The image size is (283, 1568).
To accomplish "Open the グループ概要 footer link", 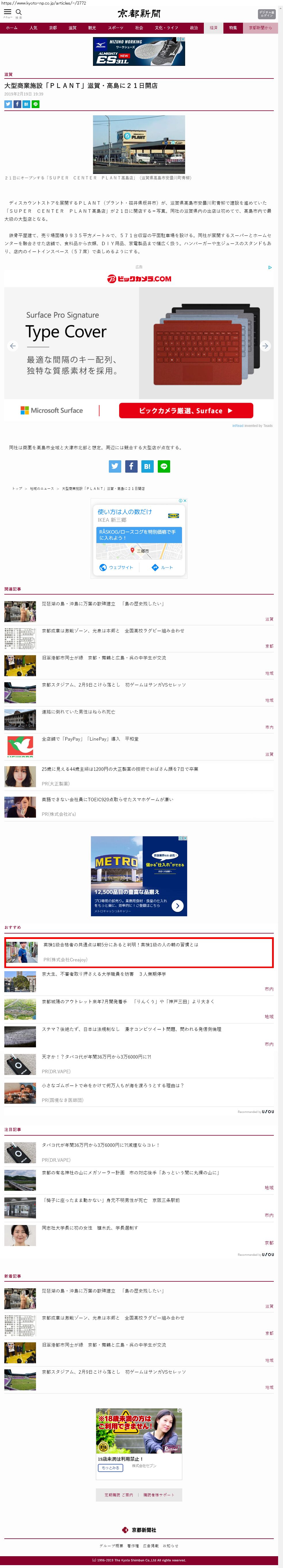I will 111,1546.
